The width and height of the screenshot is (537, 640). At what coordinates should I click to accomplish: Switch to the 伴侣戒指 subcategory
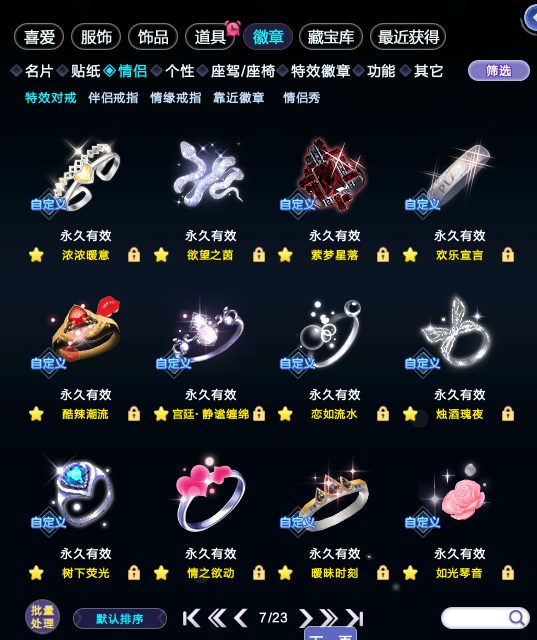(x=113, y=98)
